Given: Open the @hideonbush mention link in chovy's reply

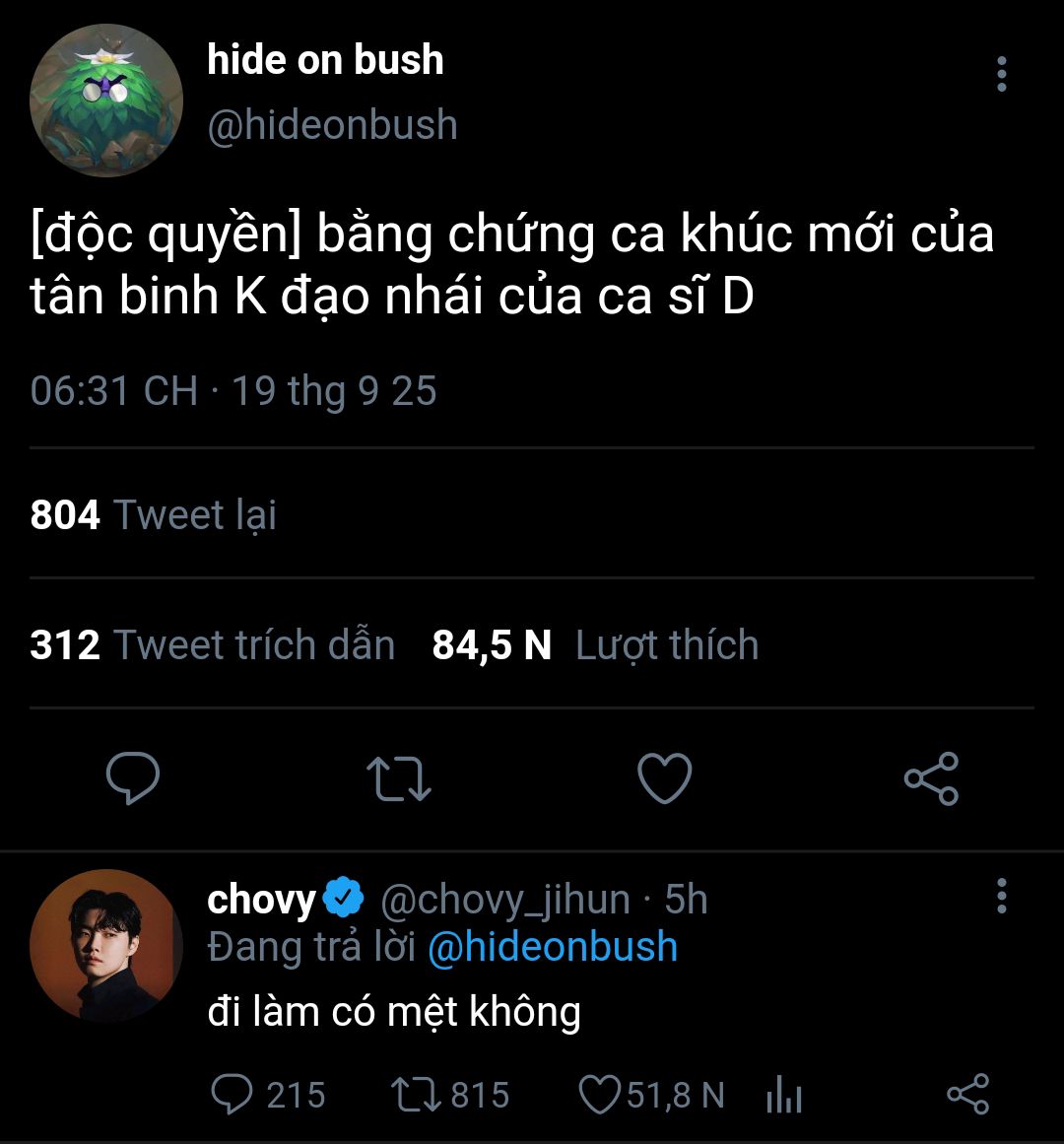Looking at the screenshot, I should click(552, 948).
